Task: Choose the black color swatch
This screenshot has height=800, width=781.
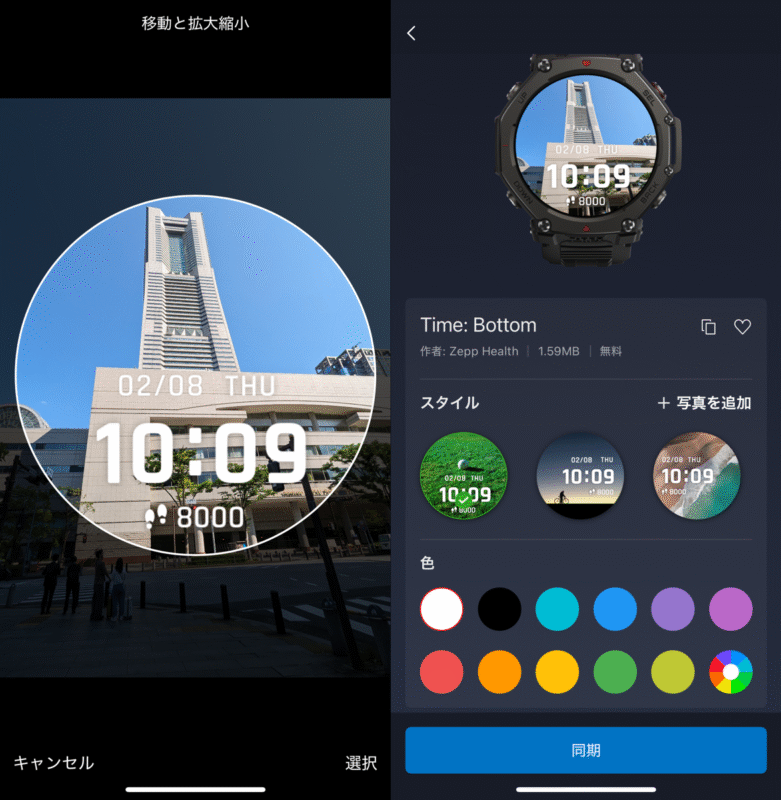Action: pos(500,609)
